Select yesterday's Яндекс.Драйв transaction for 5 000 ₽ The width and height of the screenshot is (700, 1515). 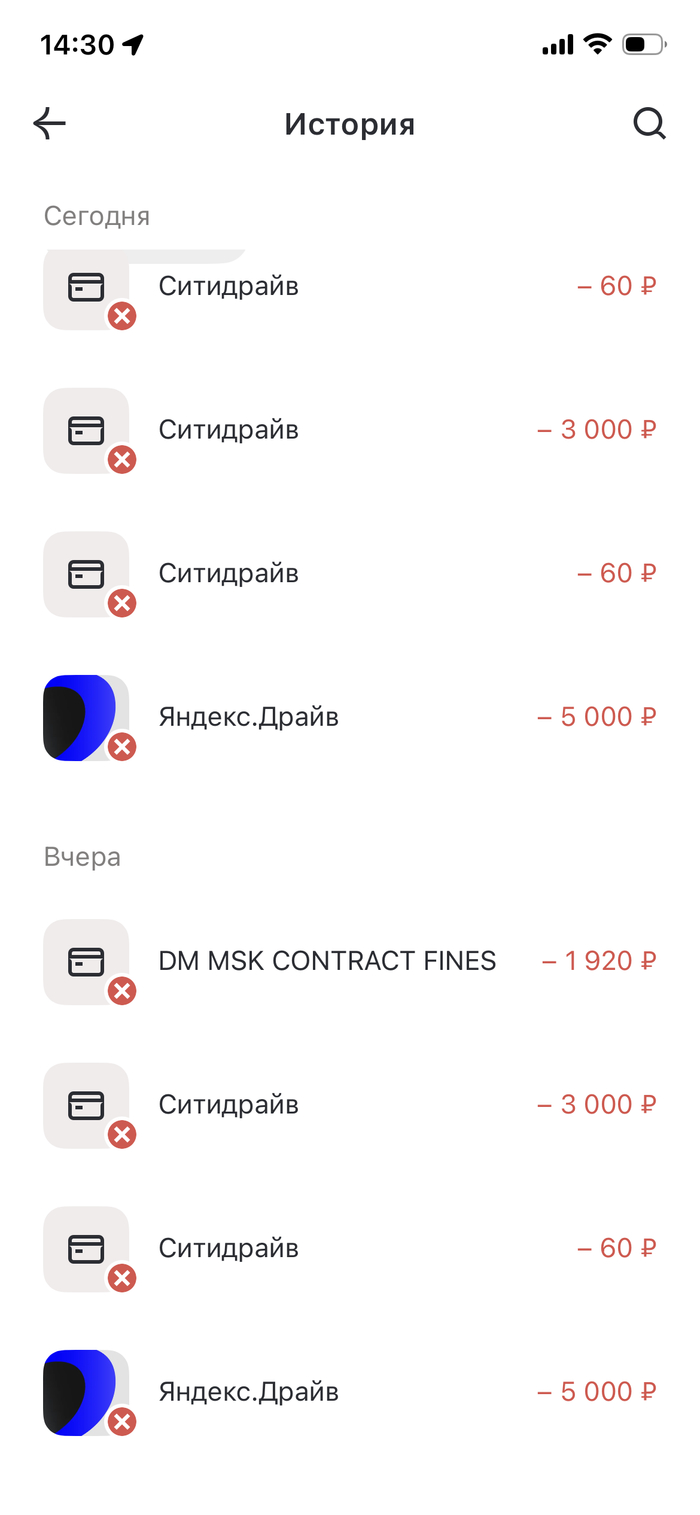[350, 1392]
